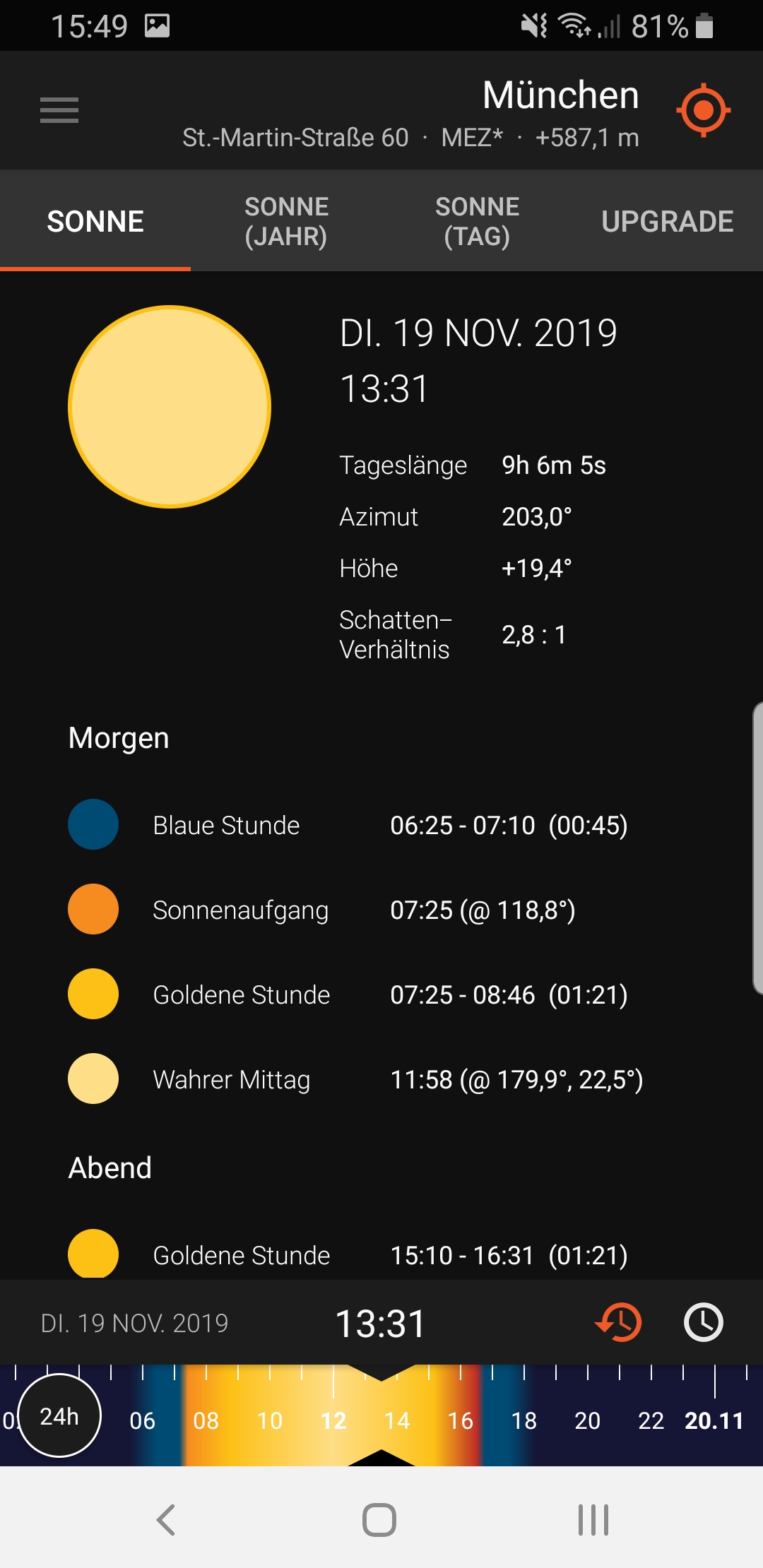Select the SONNE tab
The height and width of the screenshot is (1568, 763).
tap(95, 221)
